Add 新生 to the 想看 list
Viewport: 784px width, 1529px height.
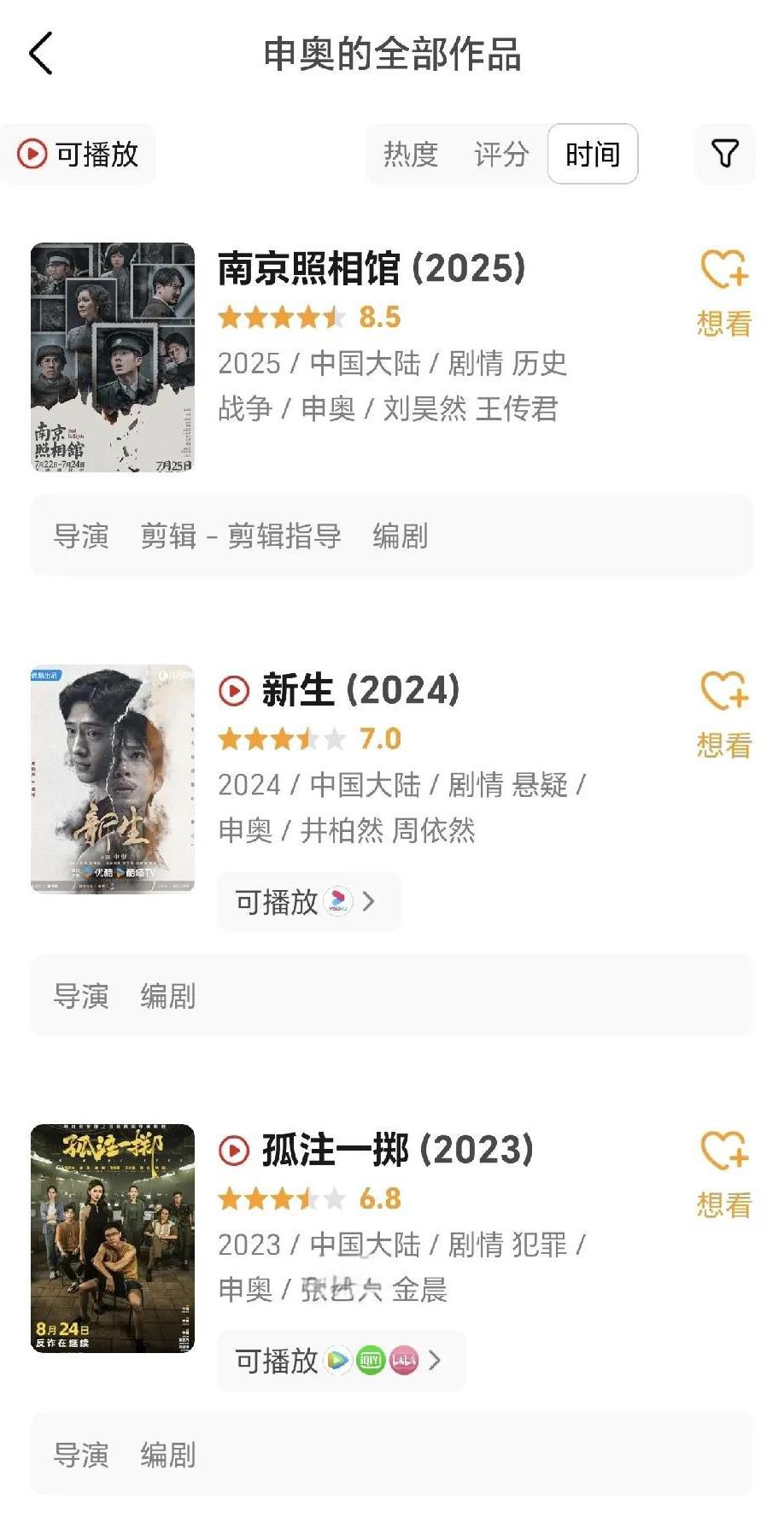(724, 714)
